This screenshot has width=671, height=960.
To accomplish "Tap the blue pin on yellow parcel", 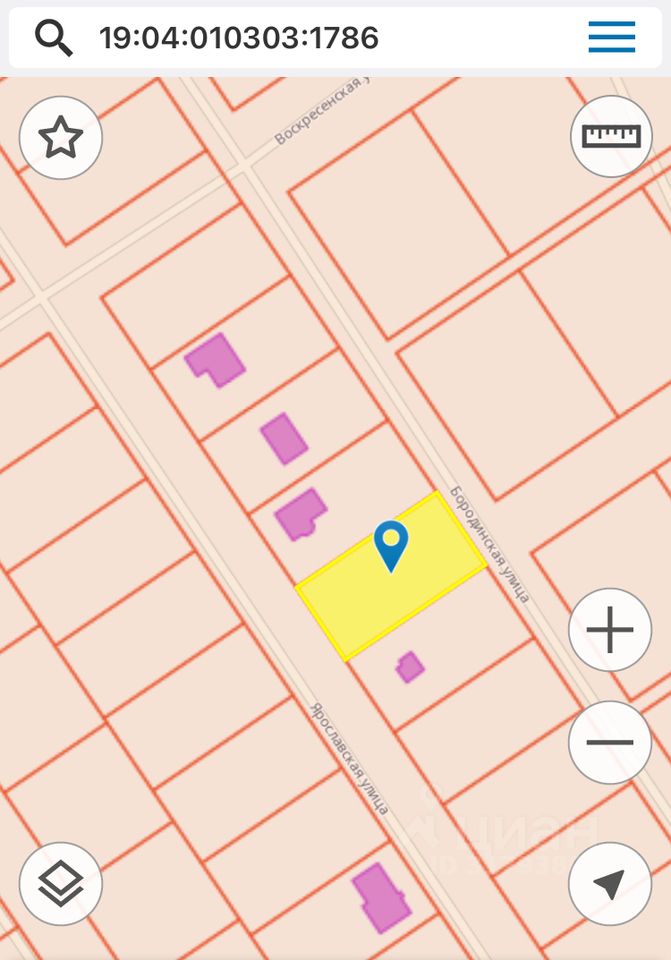I will 391,544.
